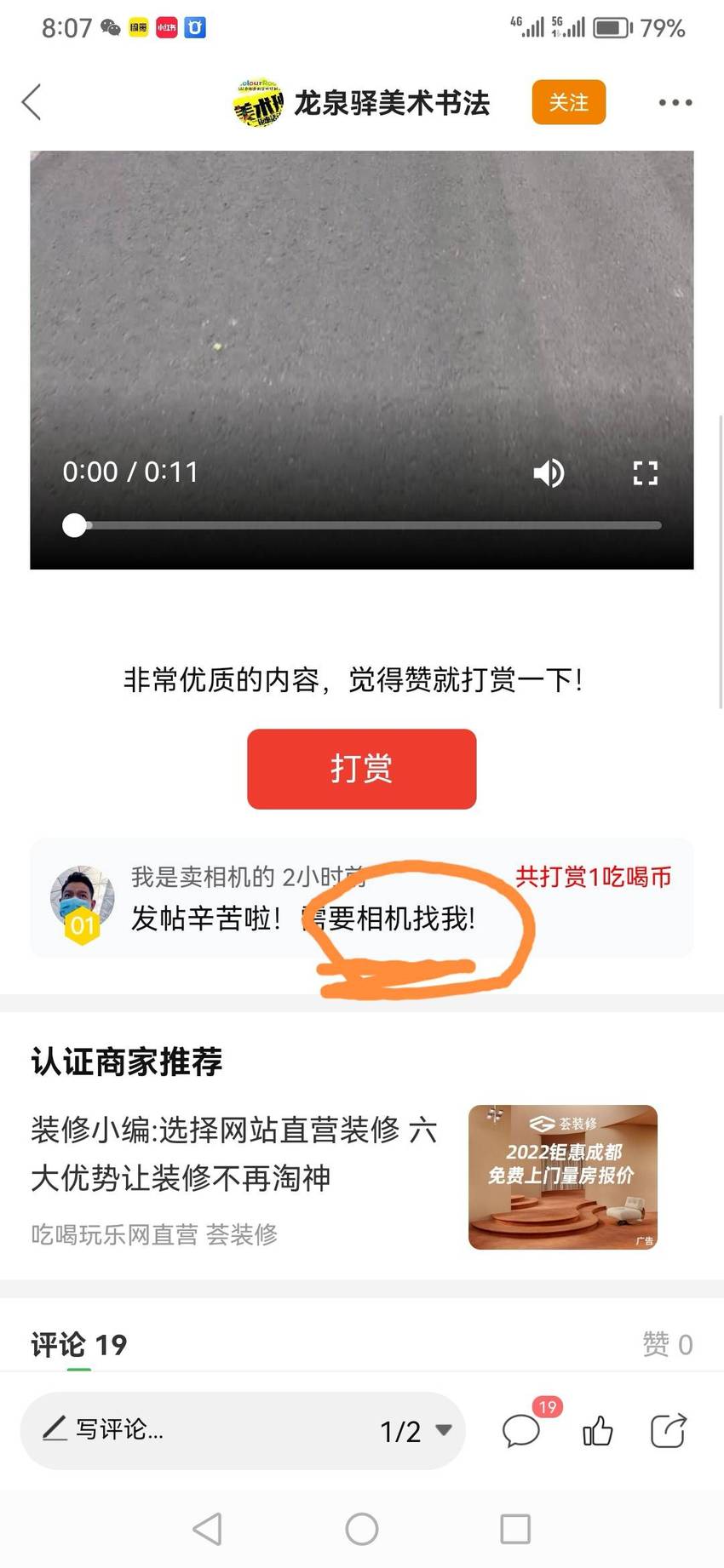Open the 装修小编 merchant recommendation article

pyautogui.click(x=234, y=1153)
